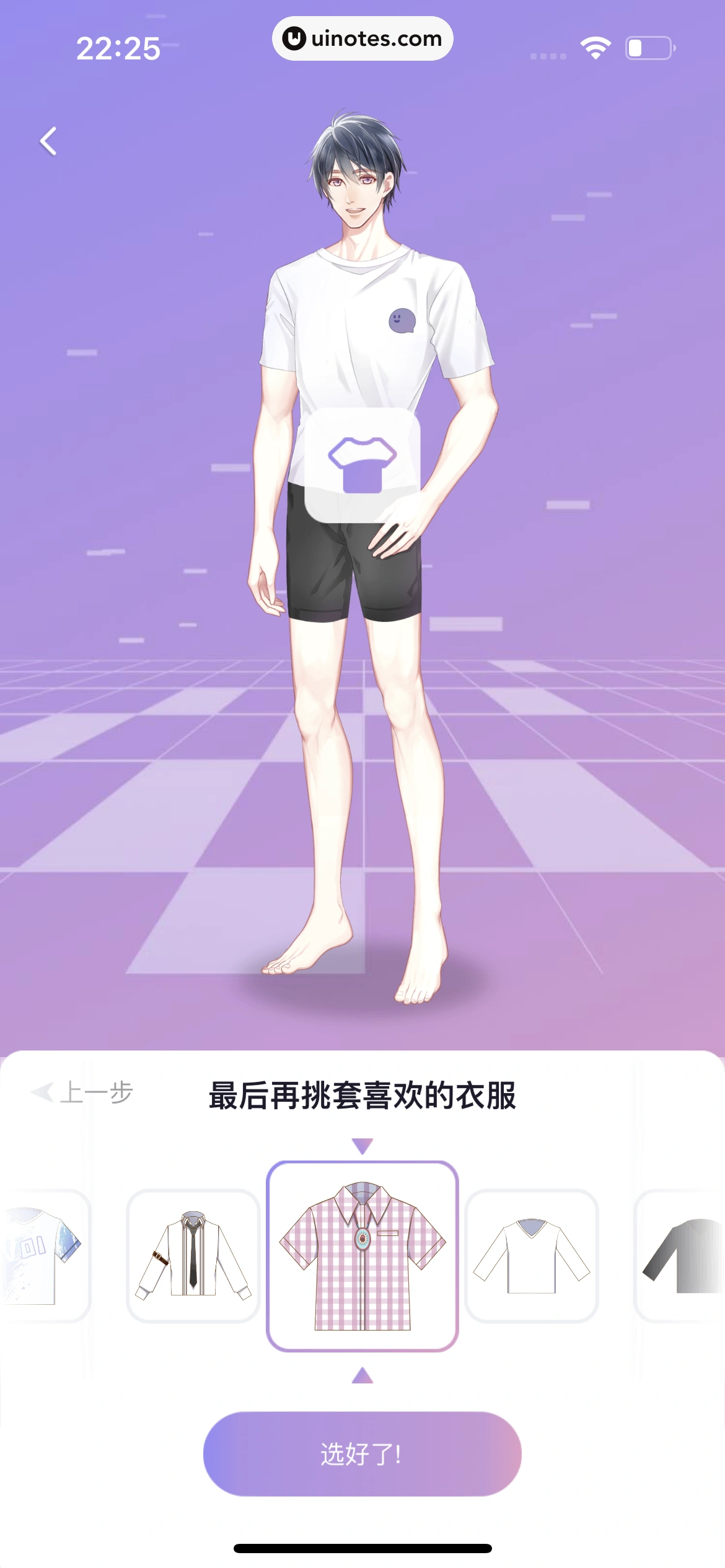Screen dimensions: 725x1568
Task: Tap the purple T-shirt icon on character
Action: 362,464
